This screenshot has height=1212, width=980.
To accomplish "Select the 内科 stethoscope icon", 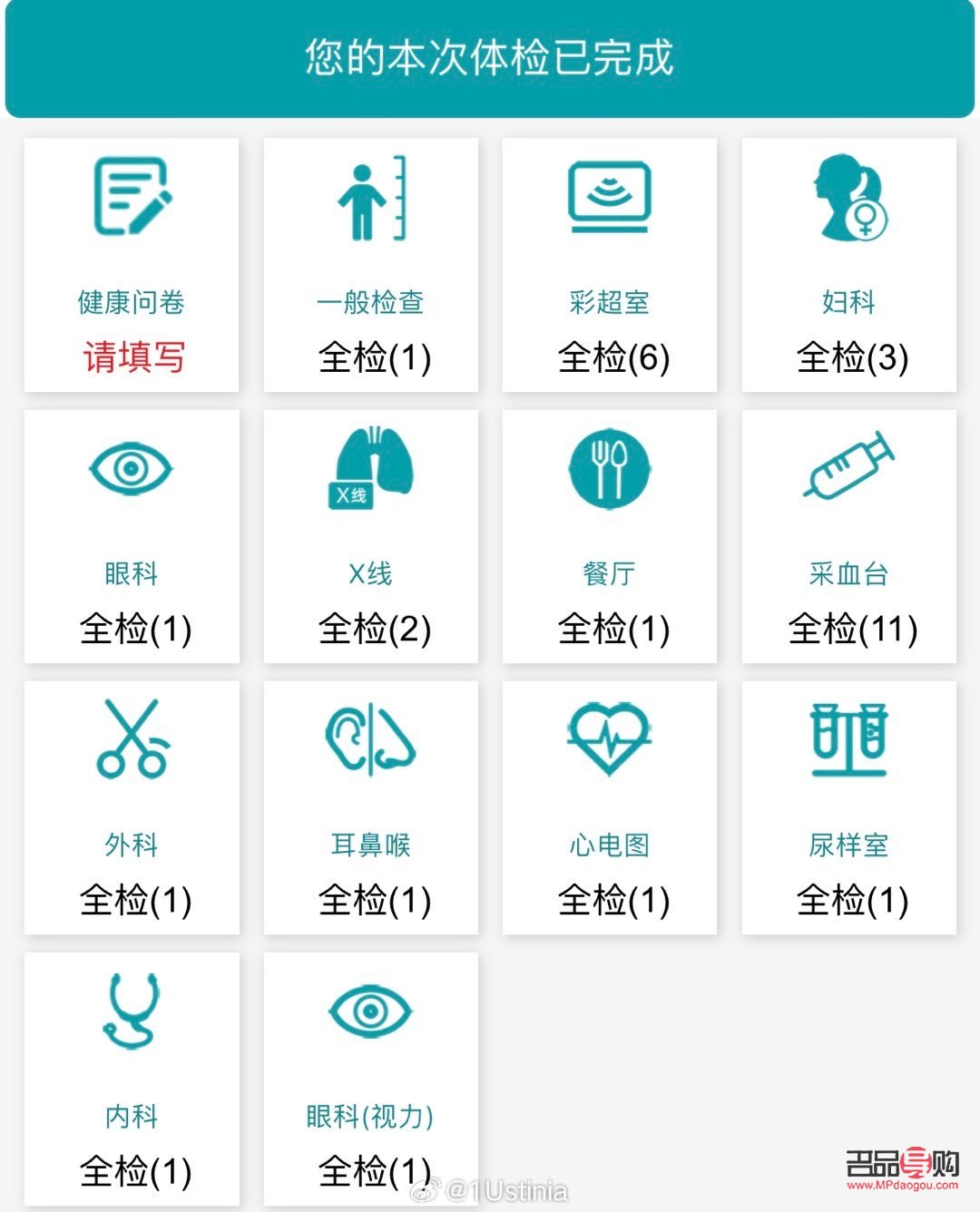I will (131, 1014).
